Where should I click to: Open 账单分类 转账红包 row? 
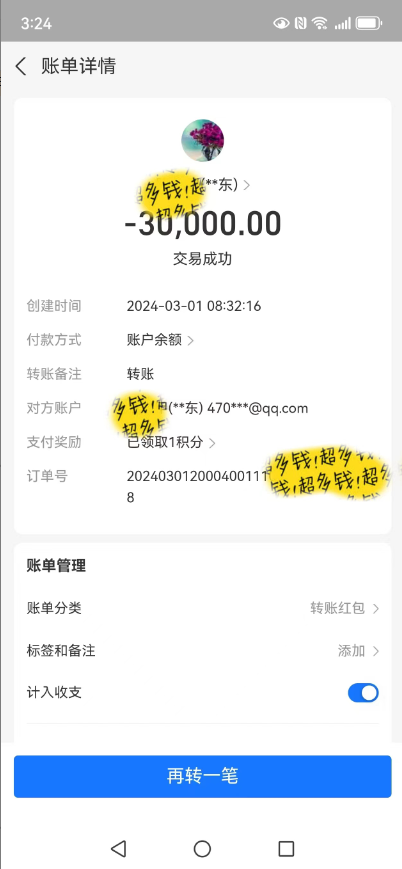point(203,608)
